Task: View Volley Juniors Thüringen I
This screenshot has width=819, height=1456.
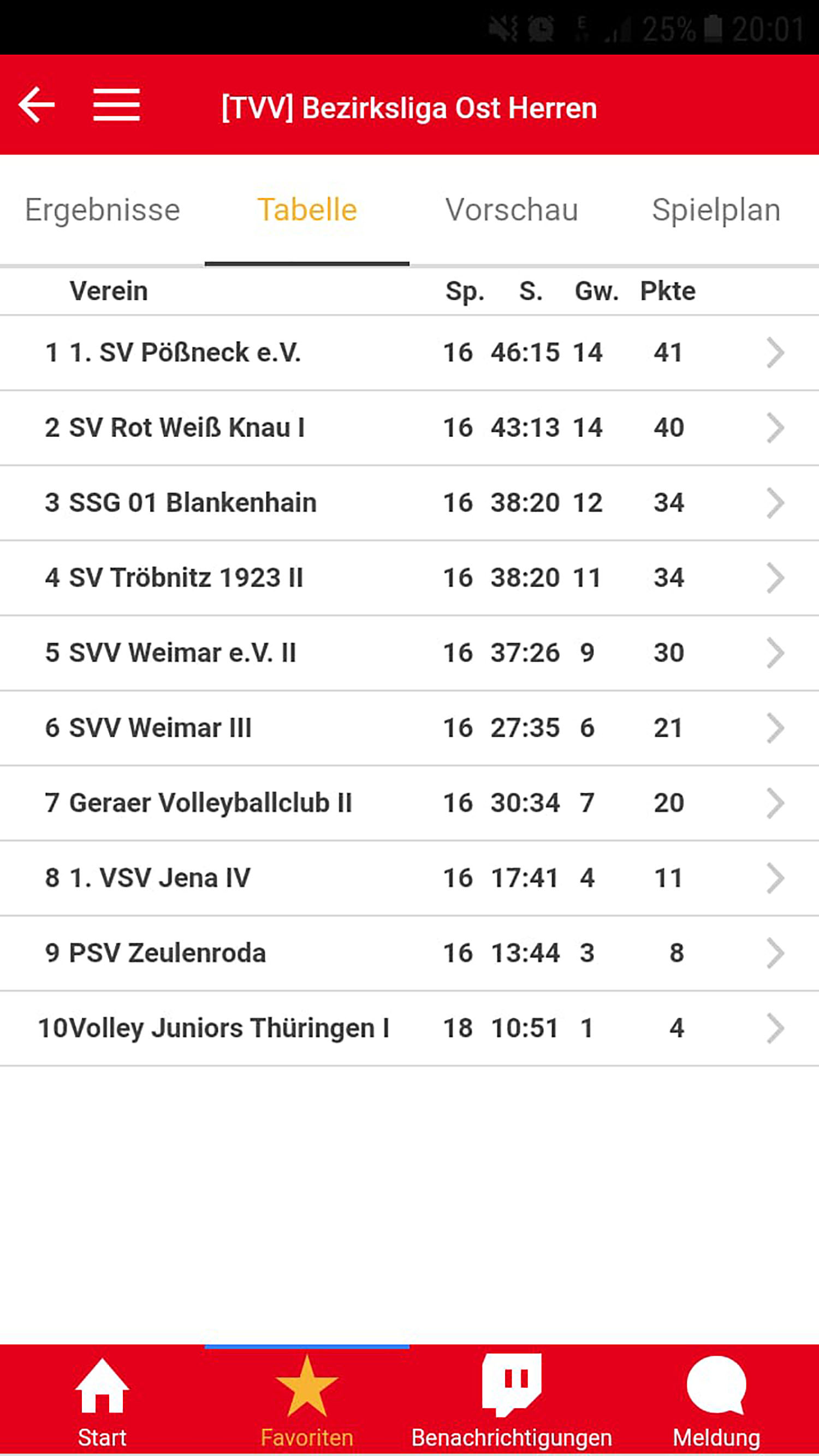Action: (409, 1029)
